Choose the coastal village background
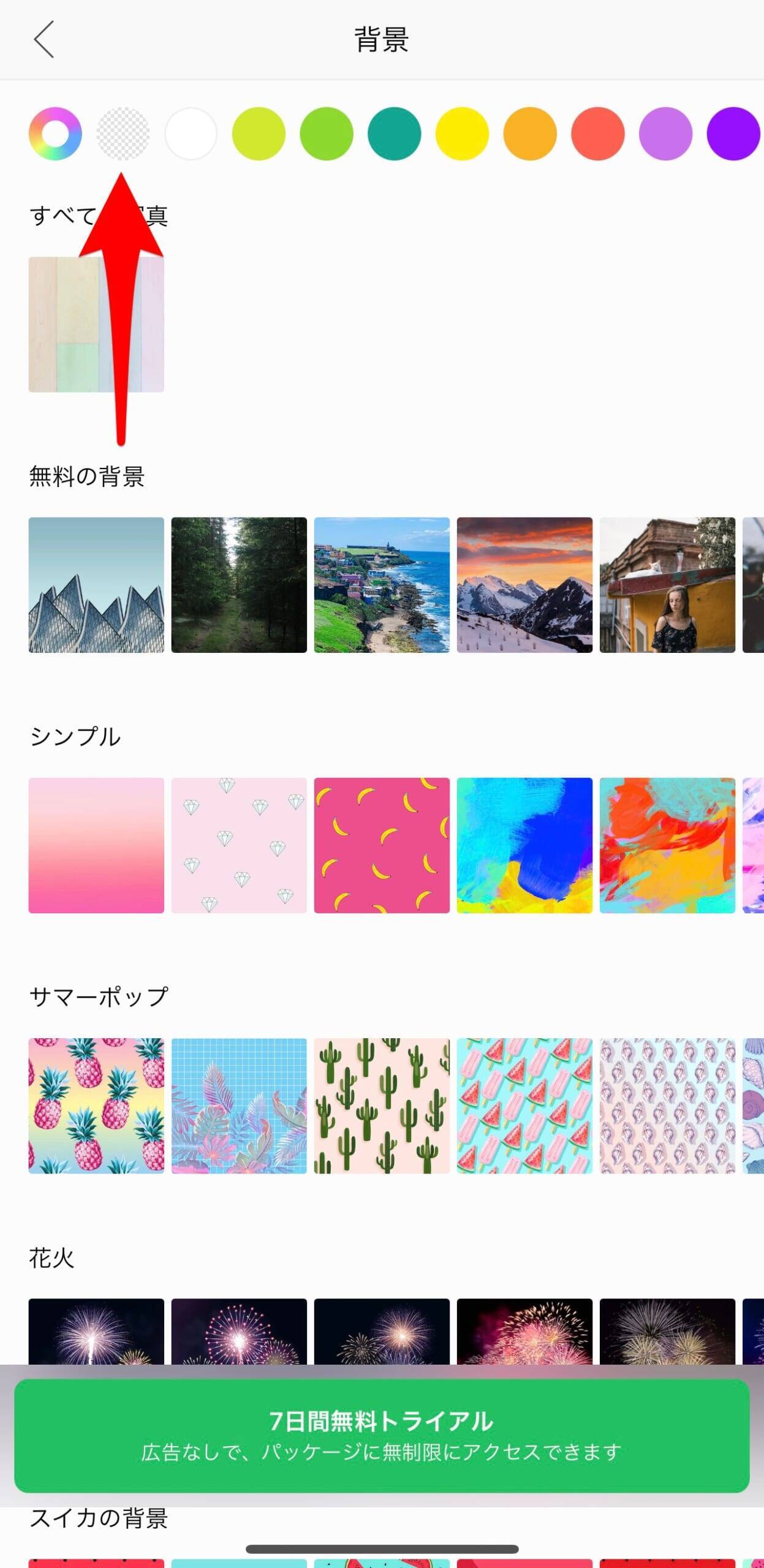The height and width of the screenshot is (1568, 764). click(382, 585)
